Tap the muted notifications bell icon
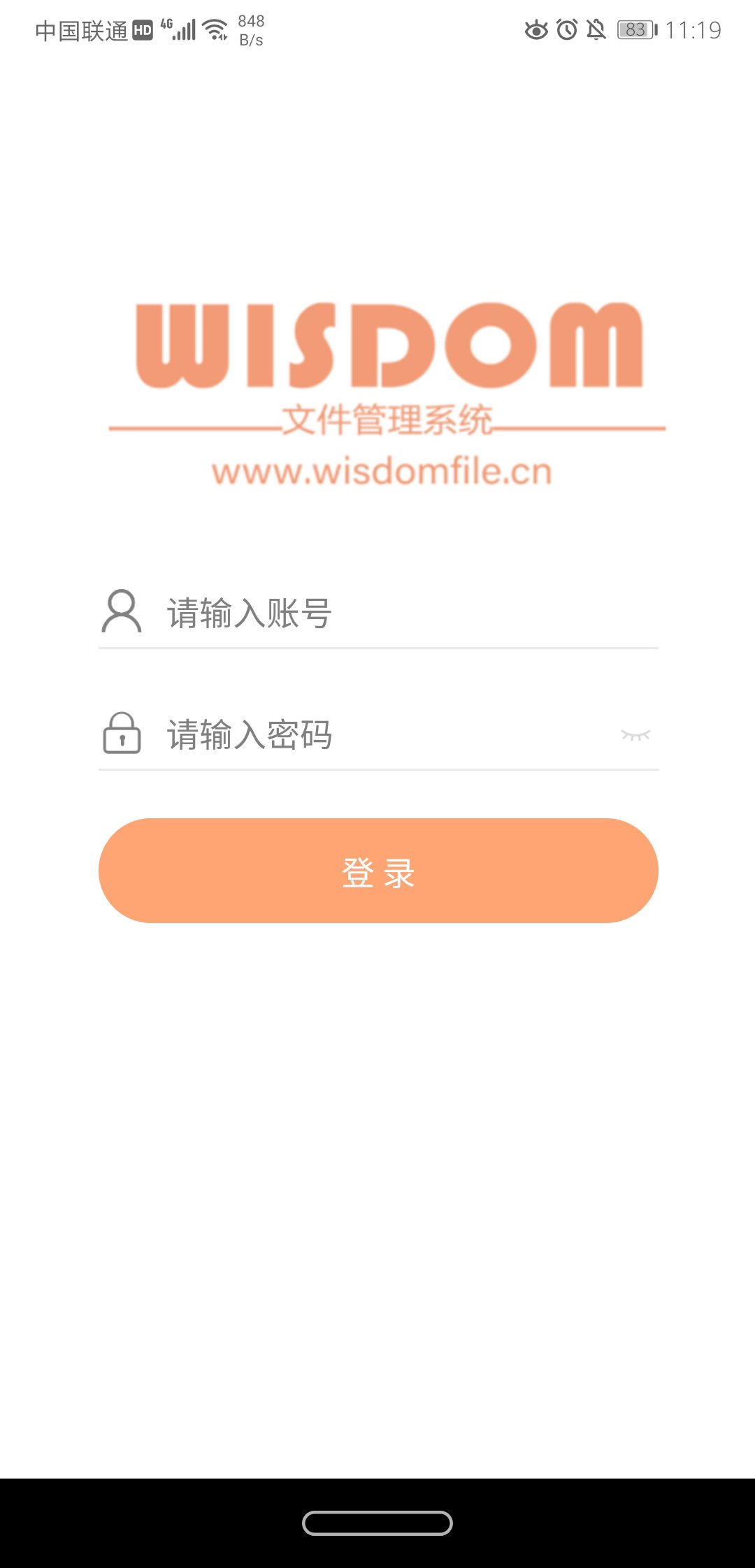755x1568 pixels. pos(596,29)
